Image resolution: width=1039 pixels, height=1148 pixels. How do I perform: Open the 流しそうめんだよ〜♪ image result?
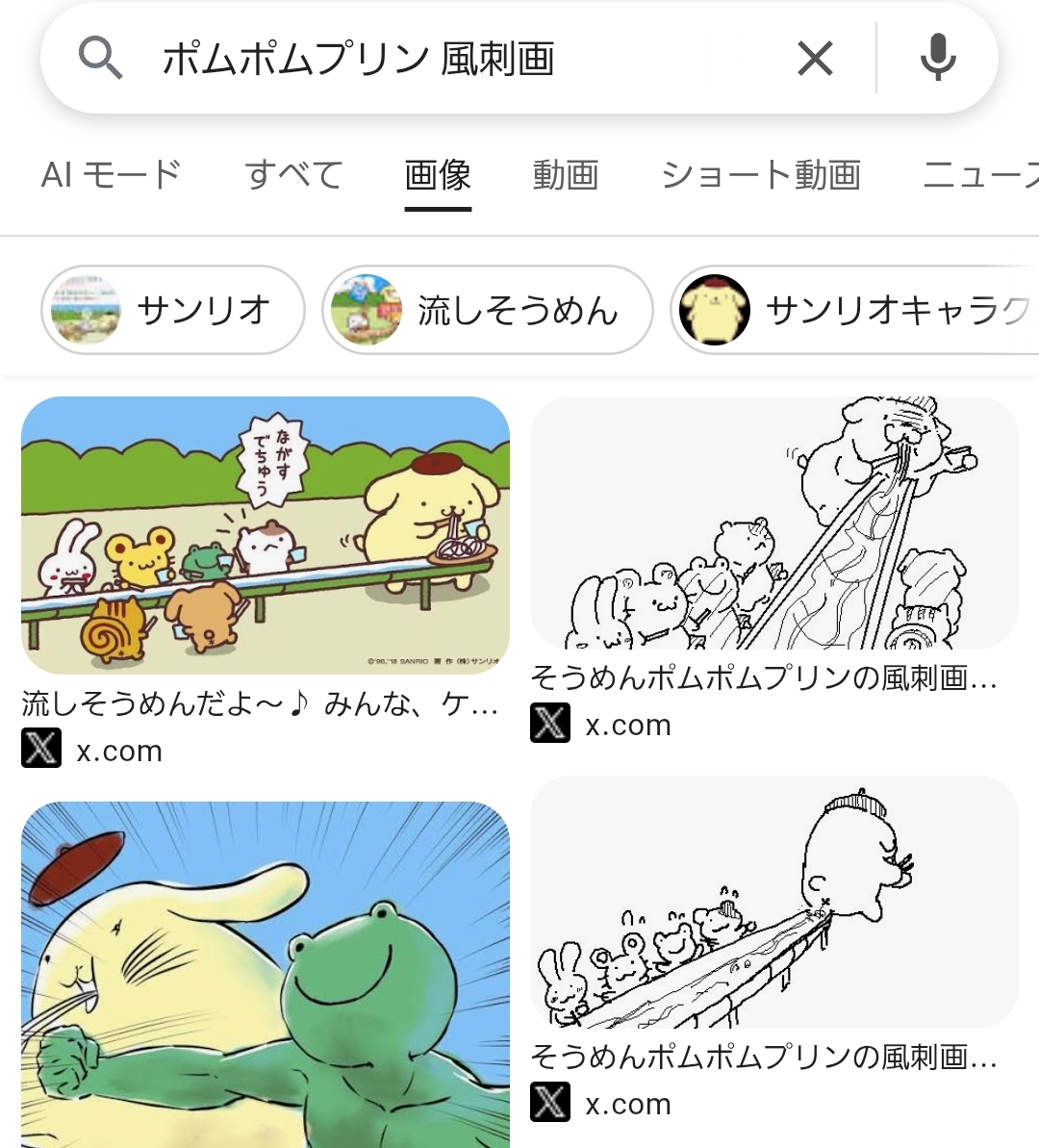point(266,535)
